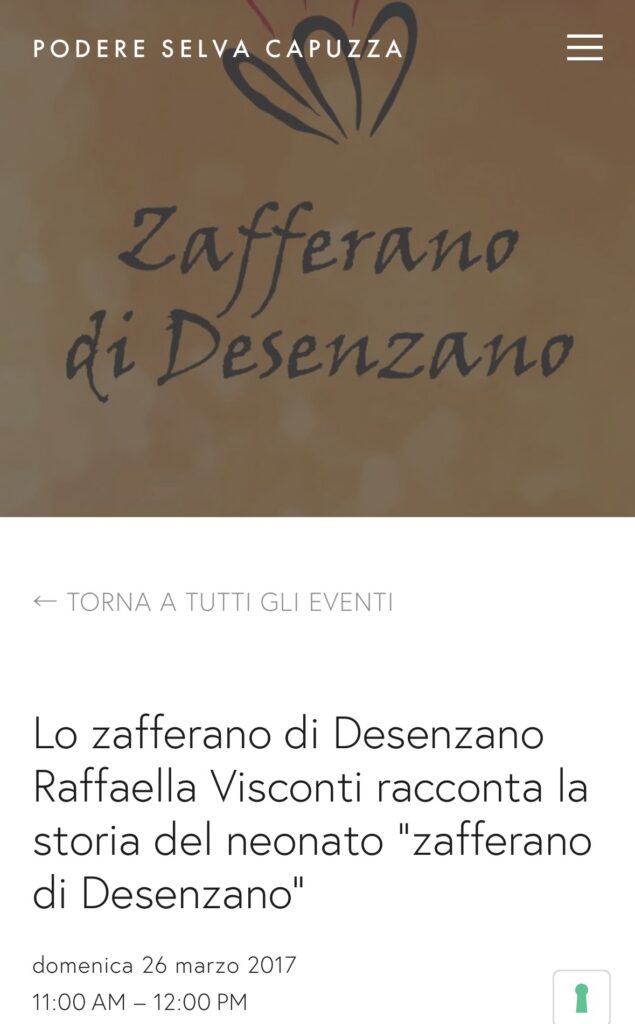Viewport: 635px width, 1024px height.
Task: Open the hamburger navigation menu
Action: point(584,47)
